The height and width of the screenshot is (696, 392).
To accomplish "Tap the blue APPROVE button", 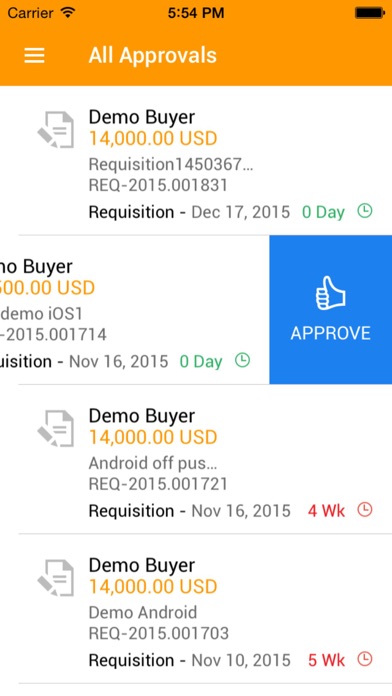I will 331,309.
